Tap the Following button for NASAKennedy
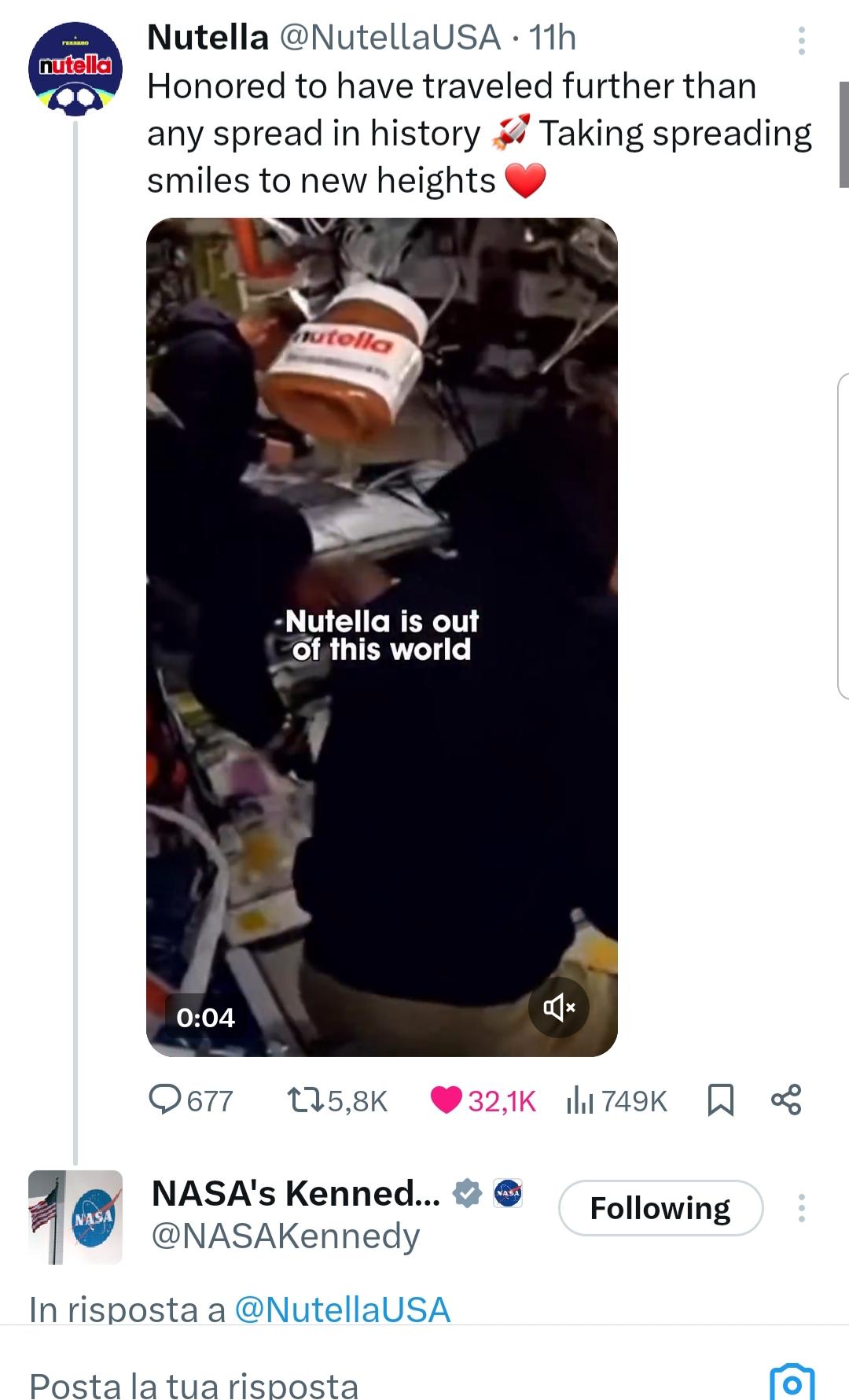This screenshot has height=1400, width=849. (x=660, y=1208)
